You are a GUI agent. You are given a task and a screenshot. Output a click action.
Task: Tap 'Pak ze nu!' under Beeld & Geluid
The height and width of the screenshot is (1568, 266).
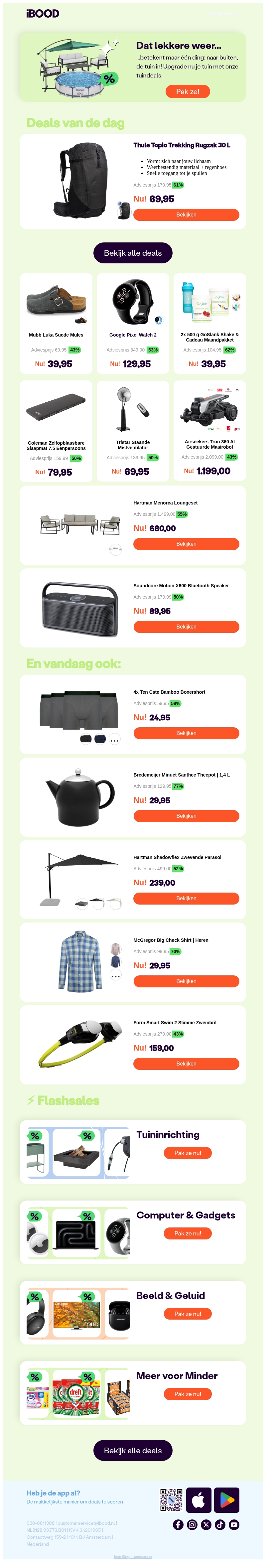(188, 1314)
